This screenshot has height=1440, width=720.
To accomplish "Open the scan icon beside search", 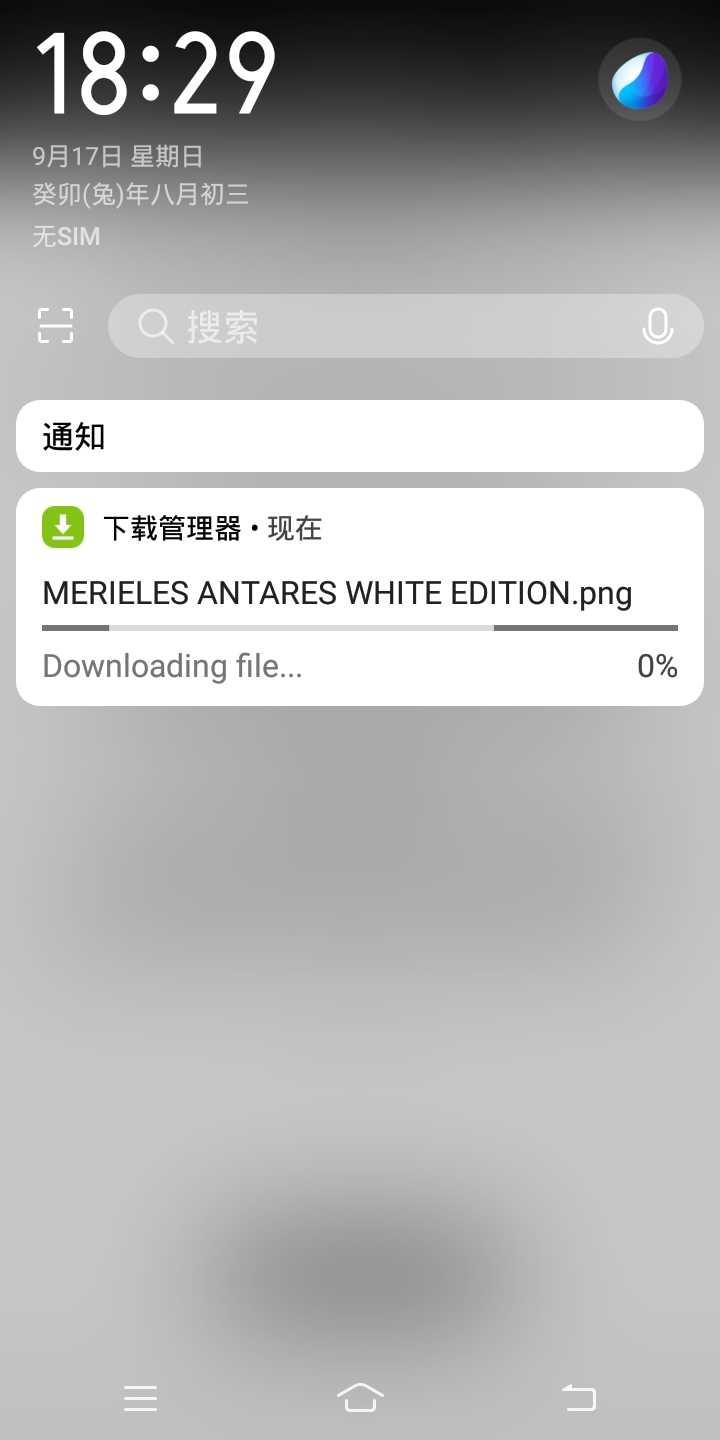I will [56, 326].
